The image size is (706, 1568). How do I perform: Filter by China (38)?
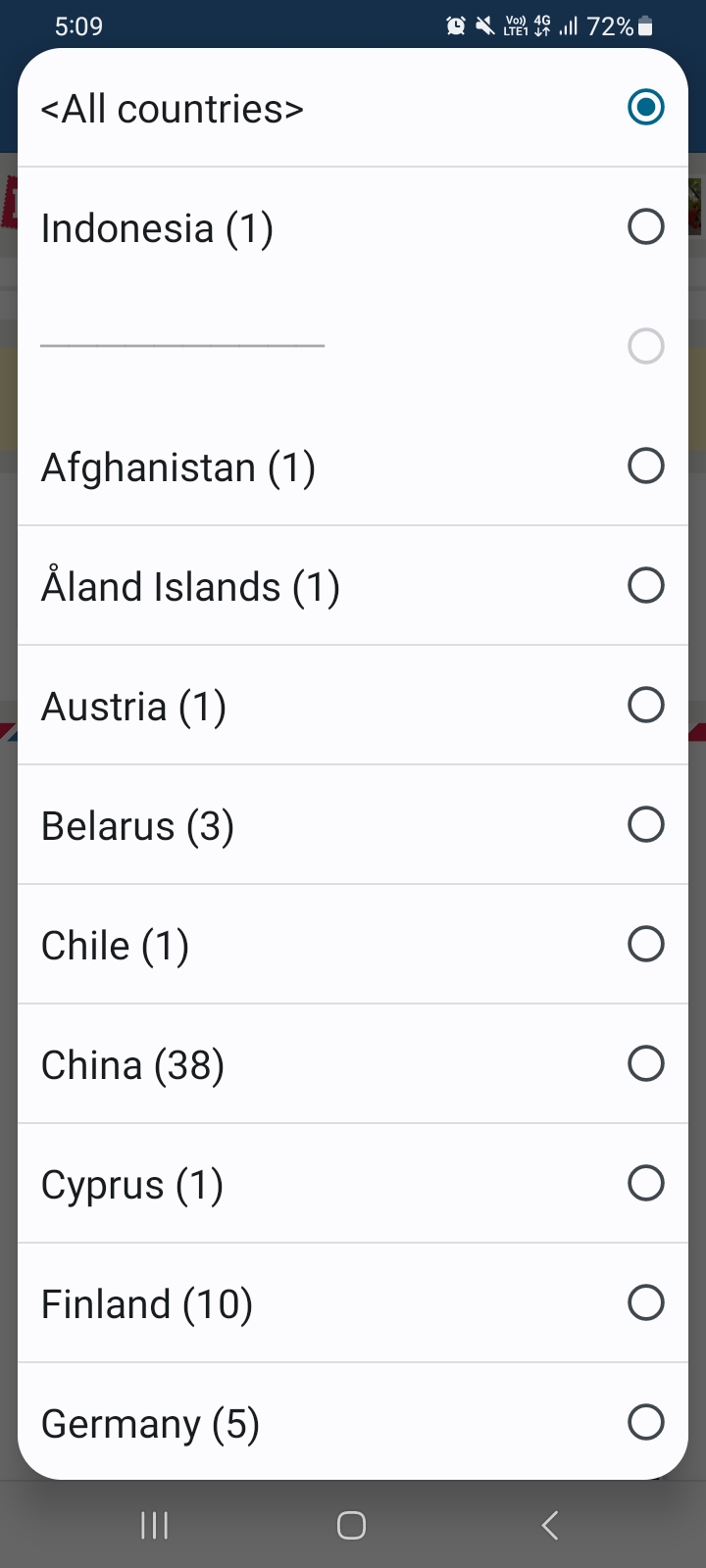click(x=353, y=1064)
